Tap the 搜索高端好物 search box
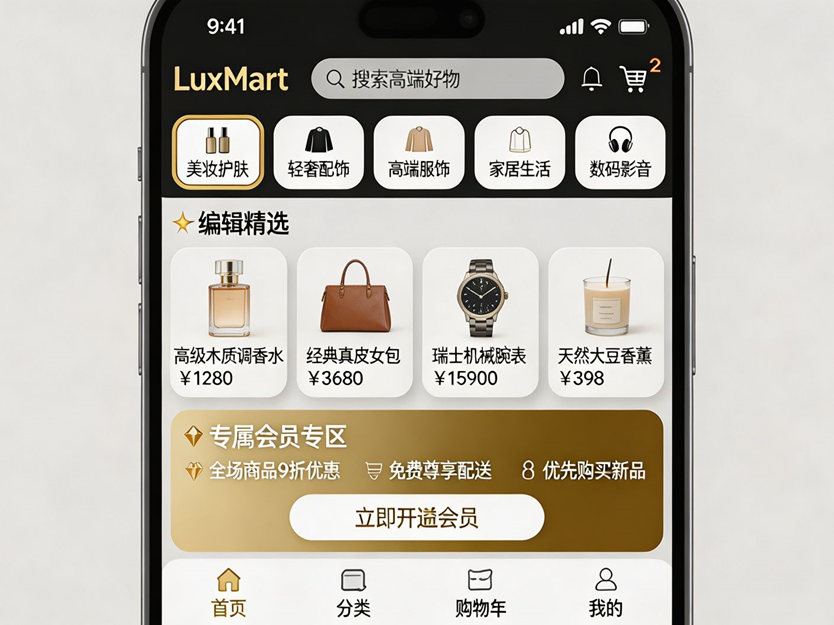This screenshot has height=625, width=834. [x=437, y=79]
